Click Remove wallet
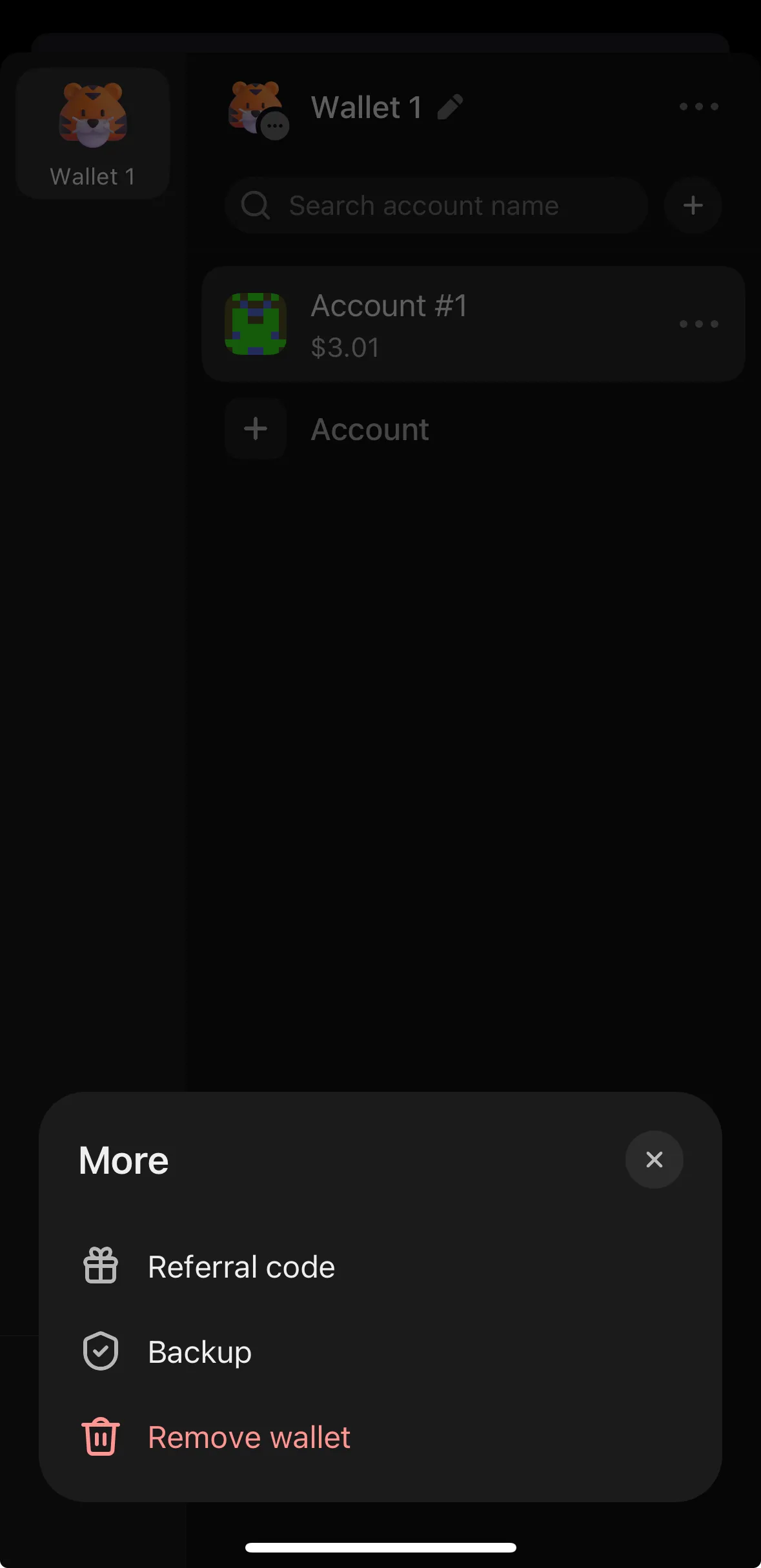The image size is (761, 1568). pyautogui.click(x=249, y=1437)
